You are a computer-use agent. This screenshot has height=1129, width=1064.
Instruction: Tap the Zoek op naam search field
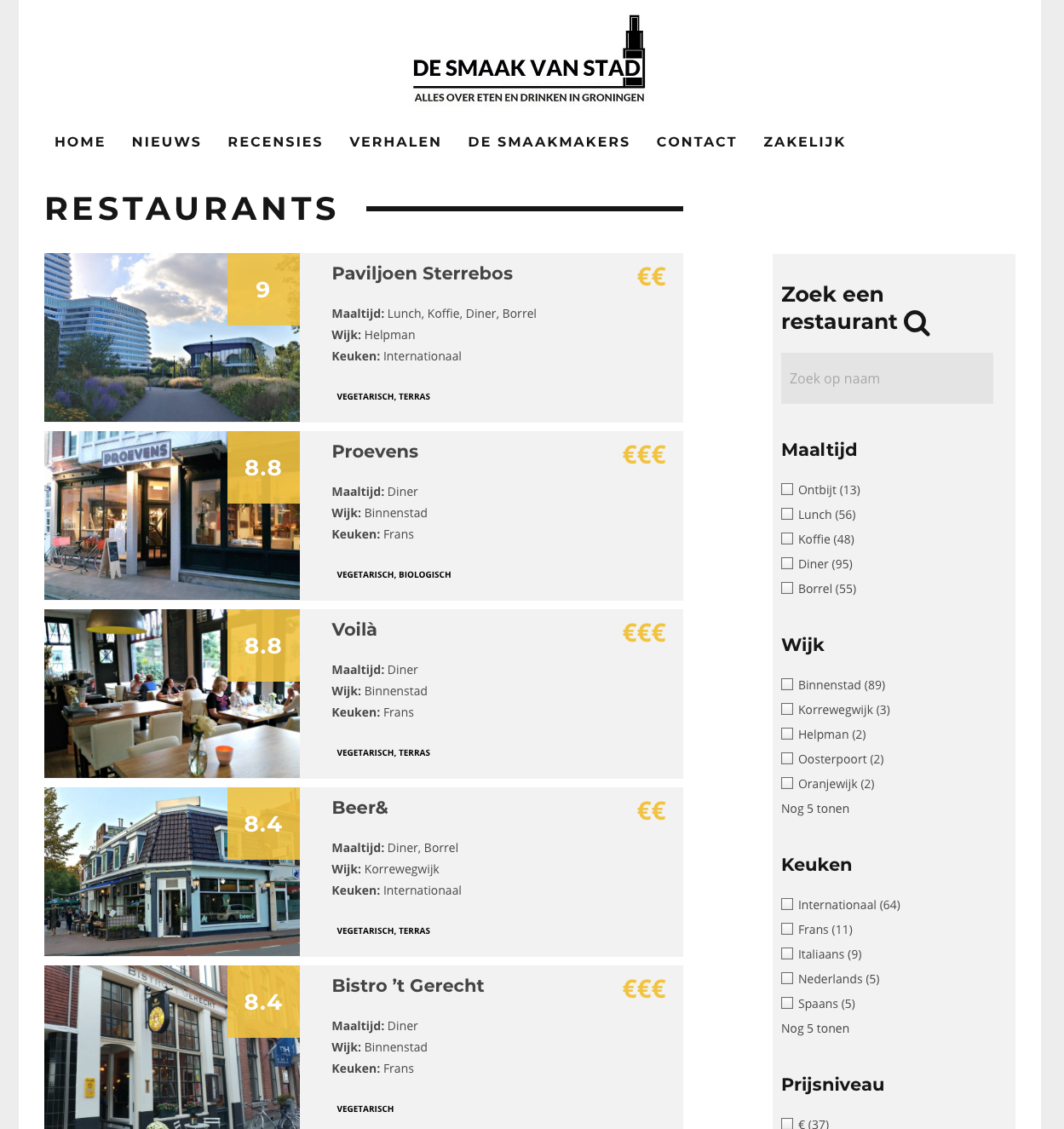click(x=887, y=378)
